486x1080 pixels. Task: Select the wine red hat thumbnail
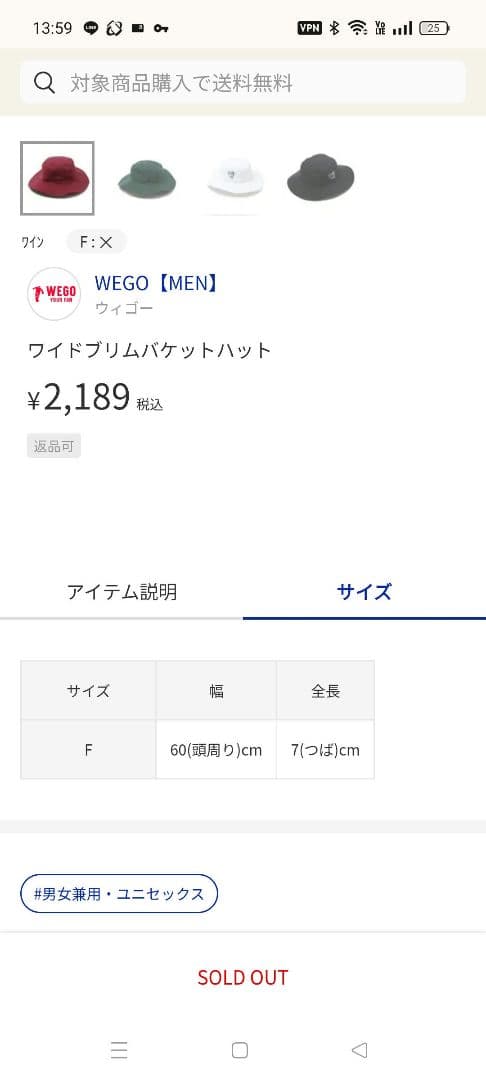coord(57,178)
